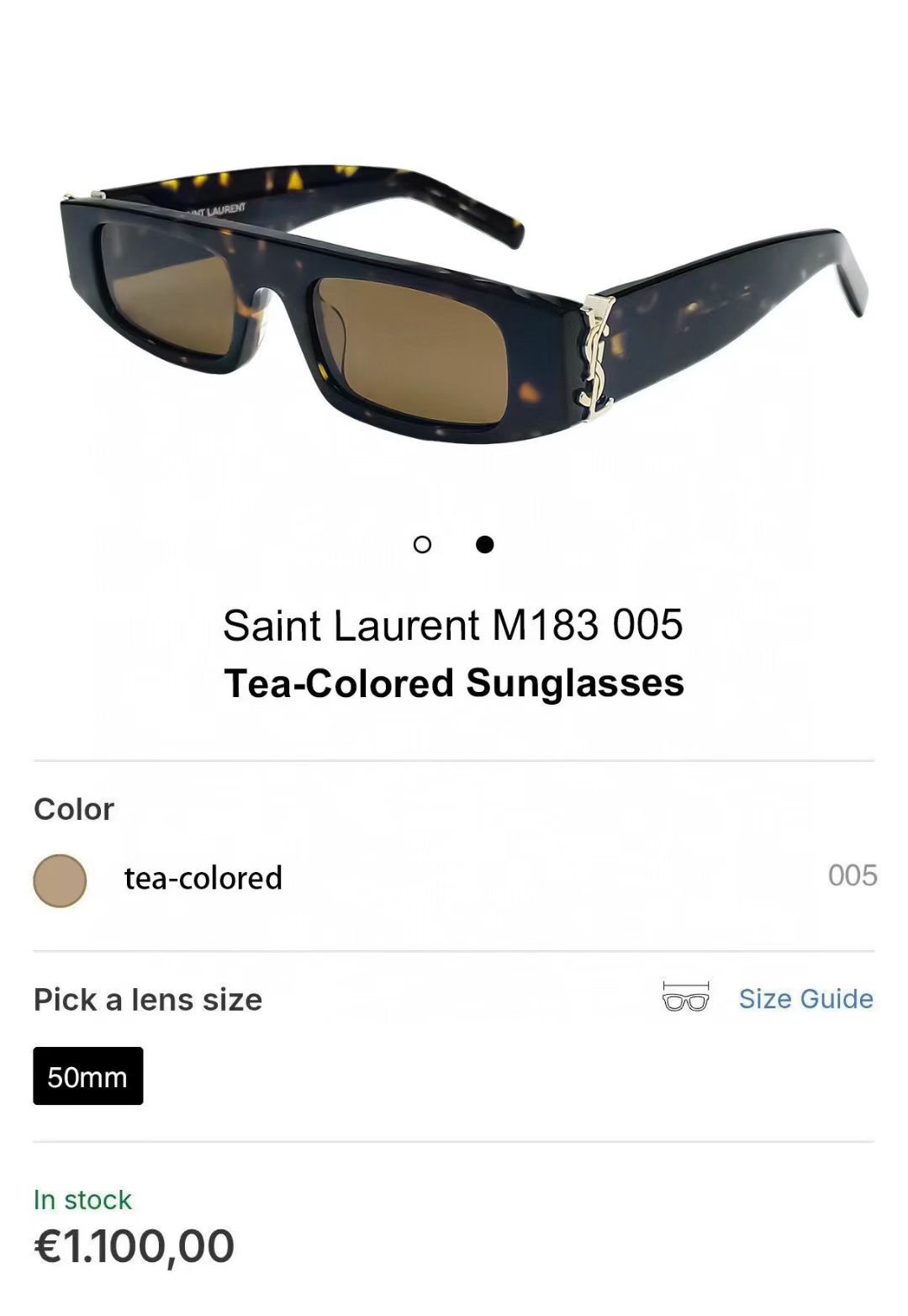The width and height of the screenshot is (908, 1316).
Task: Click the tea-colored color swatch circle
Action: point(59,880)
